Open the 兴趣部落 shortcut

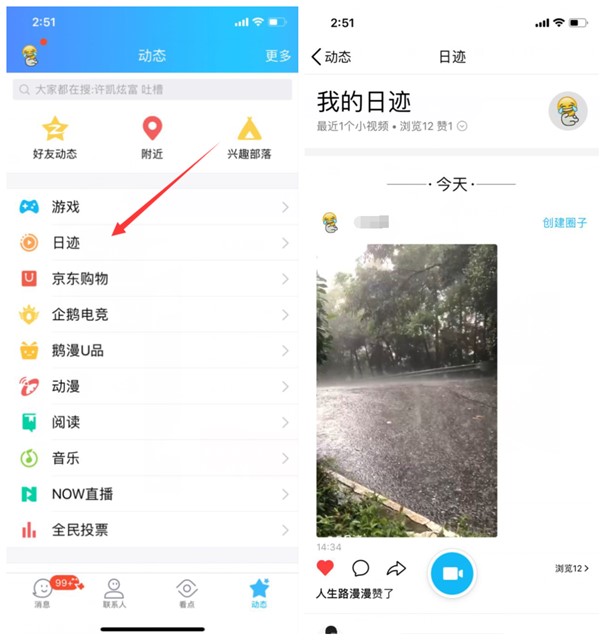click(x=249, y=138)
